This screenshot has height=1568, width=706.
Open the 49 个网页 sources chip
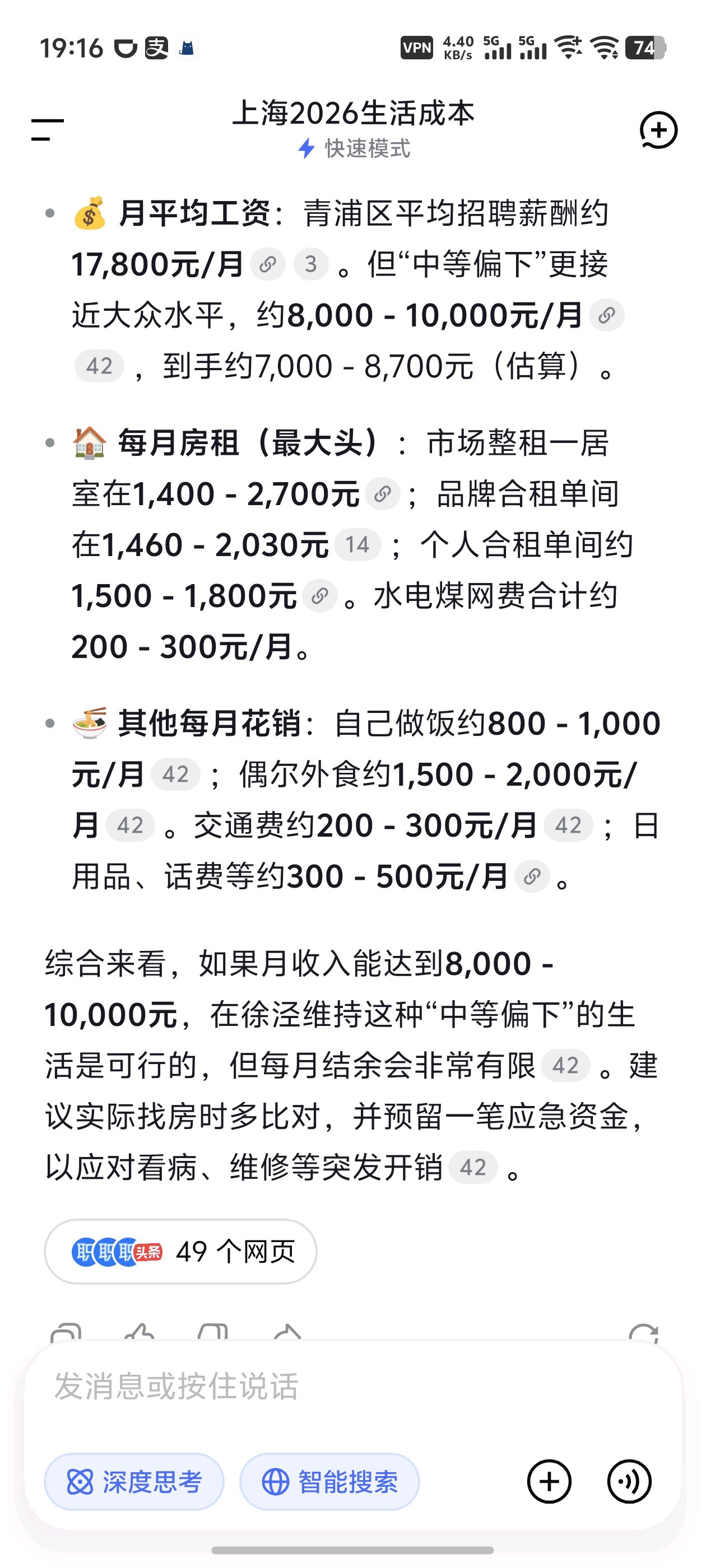[x=180, y=1252]
